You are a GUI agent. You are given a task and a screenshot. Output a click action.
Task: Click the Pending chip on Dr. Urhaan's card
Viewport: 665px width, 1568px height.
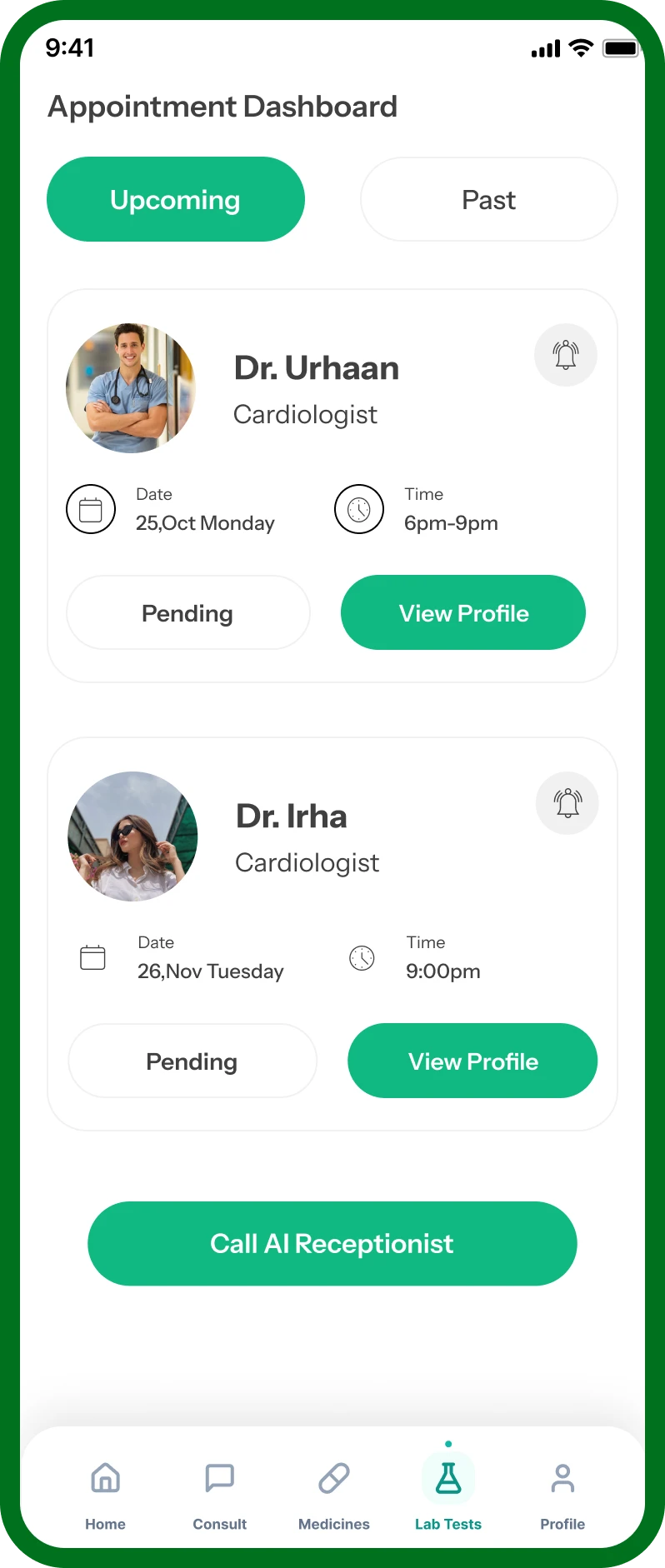(187, 612)
